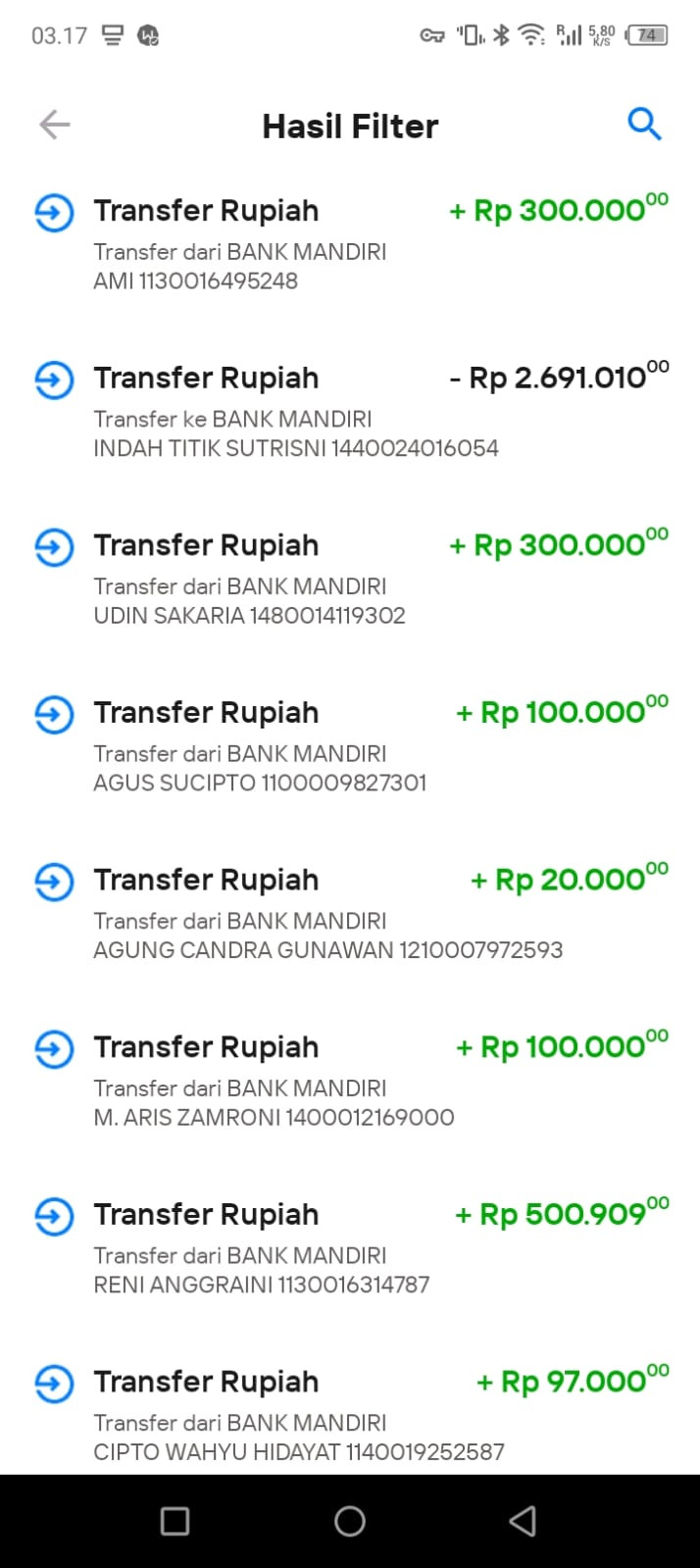Viewport: 700px width, 1568px height.
Task: Open the transfer from AMI 1130016495248
Action: click(x=350, y=244)
